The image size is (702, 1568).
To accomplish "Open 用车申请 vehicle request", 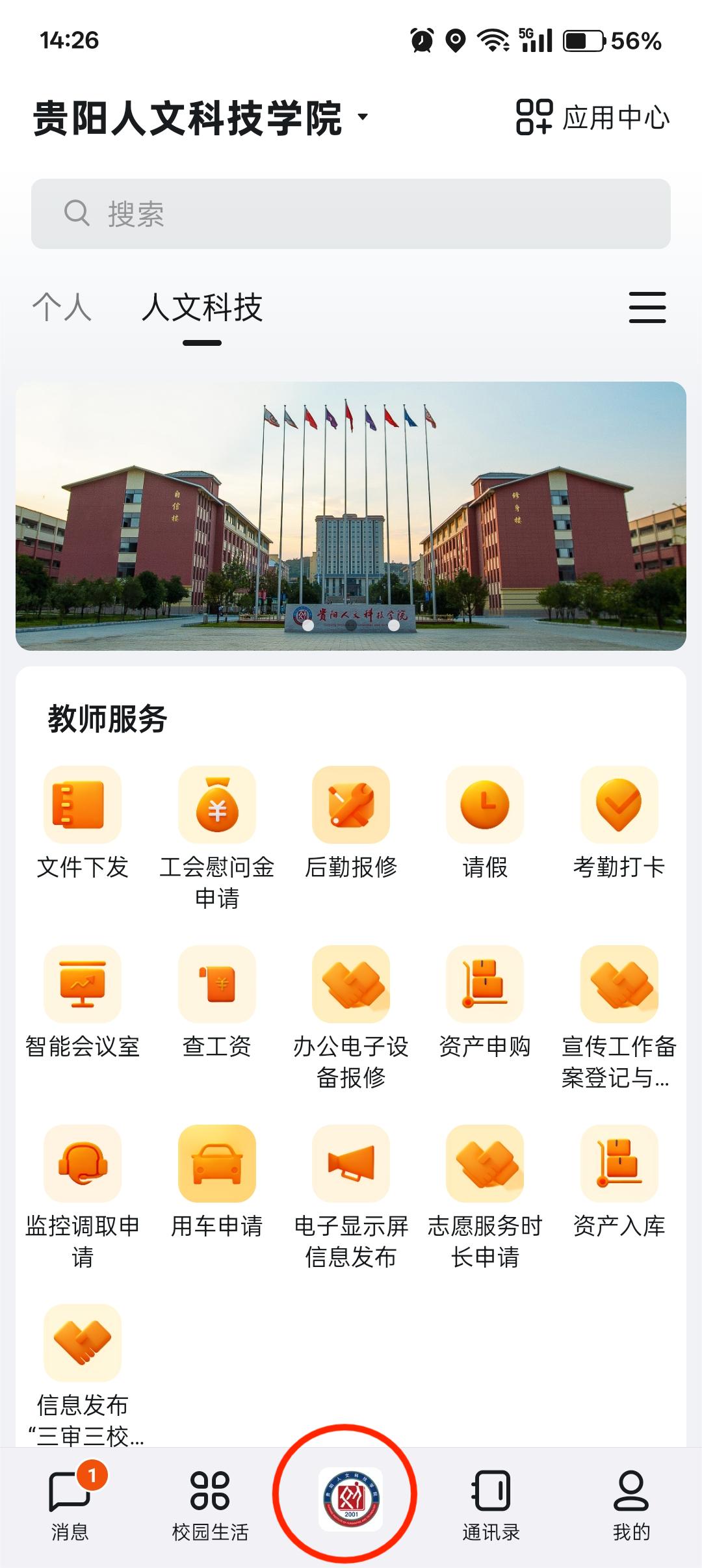I will coord(217,1164).
